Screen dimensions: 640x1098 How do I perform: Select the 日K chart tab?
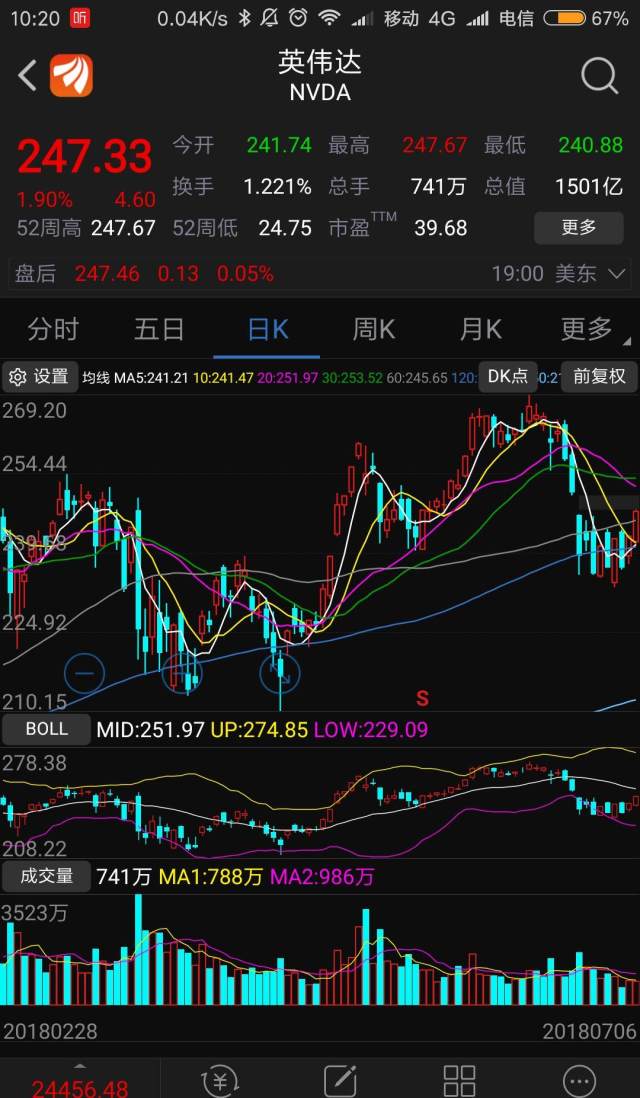[267, 329]
